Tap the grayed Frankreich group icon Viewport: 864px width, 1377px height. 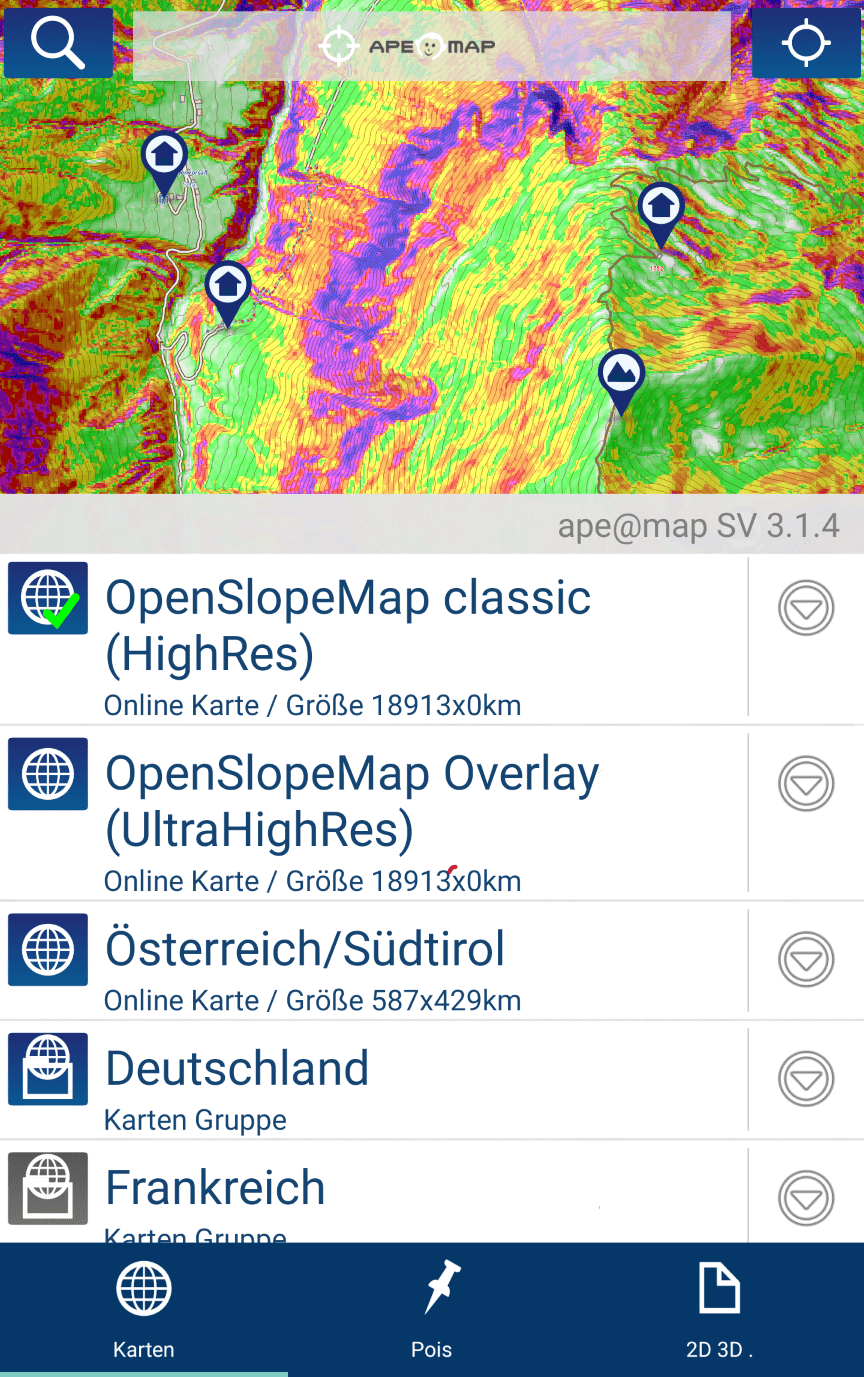click(47, 1188)
